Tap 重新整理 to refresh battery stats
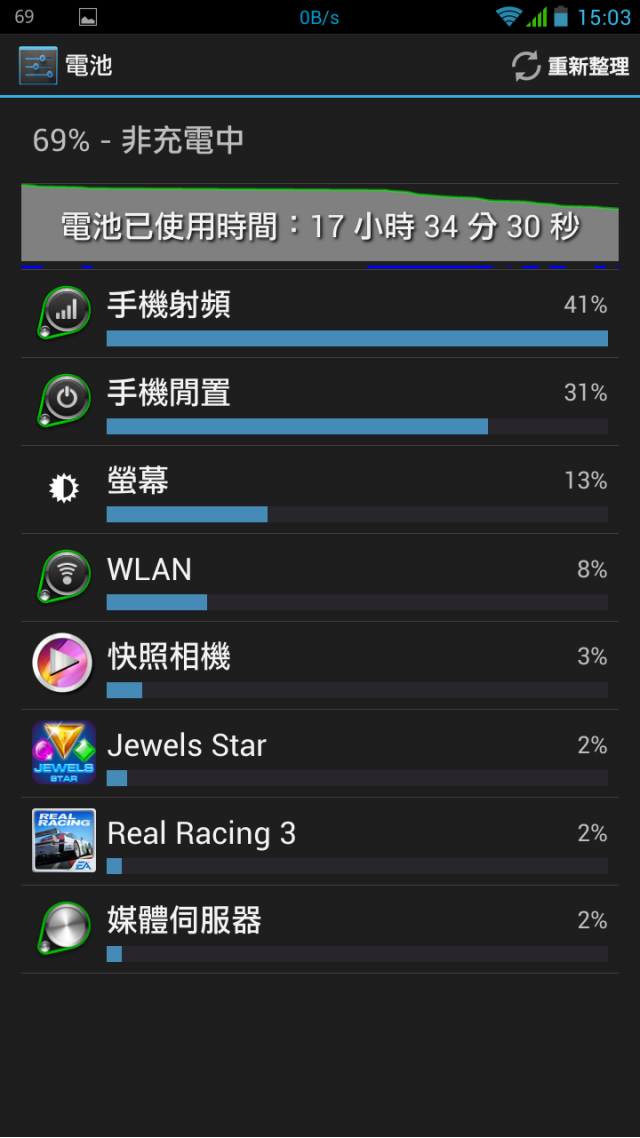Viewport: 640px width, 1138px height. click(x=570, y=67)
